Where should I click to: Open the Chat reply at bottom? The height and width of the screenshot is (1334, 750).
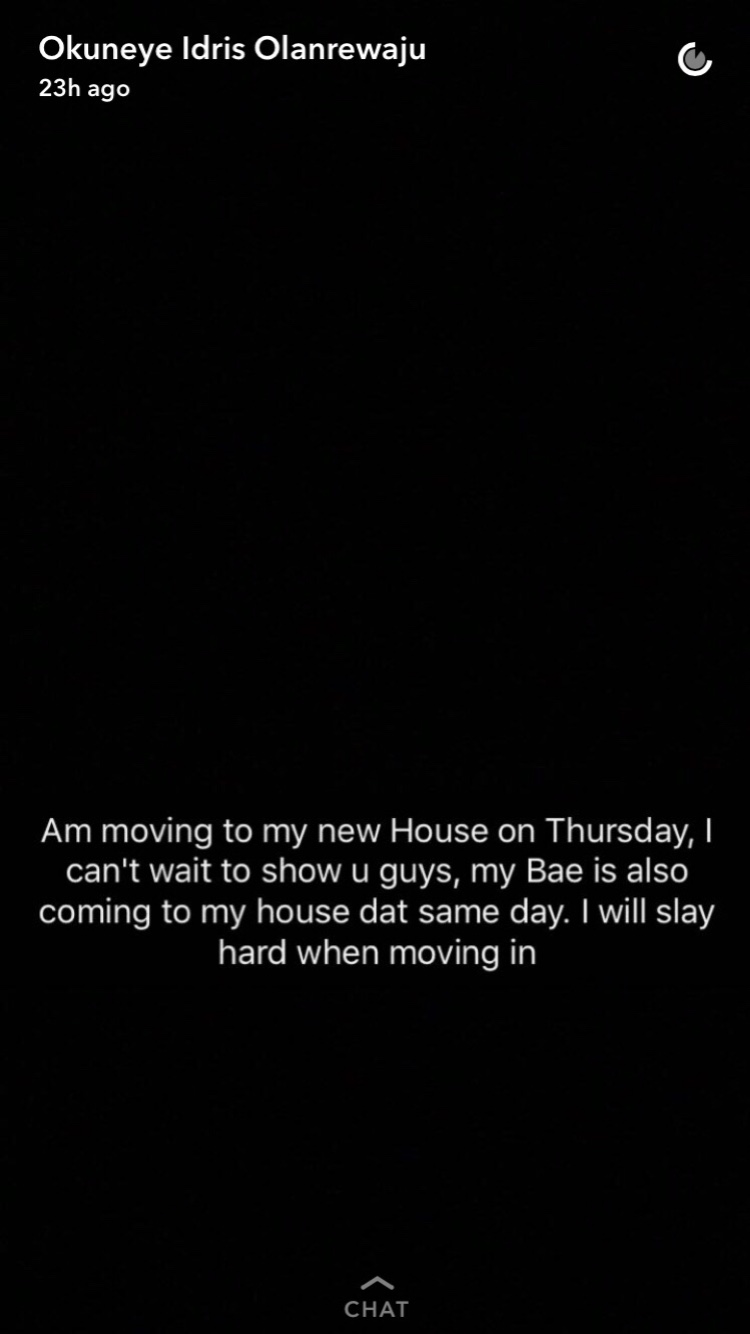pyautogui.click(x=376, y=1297)
